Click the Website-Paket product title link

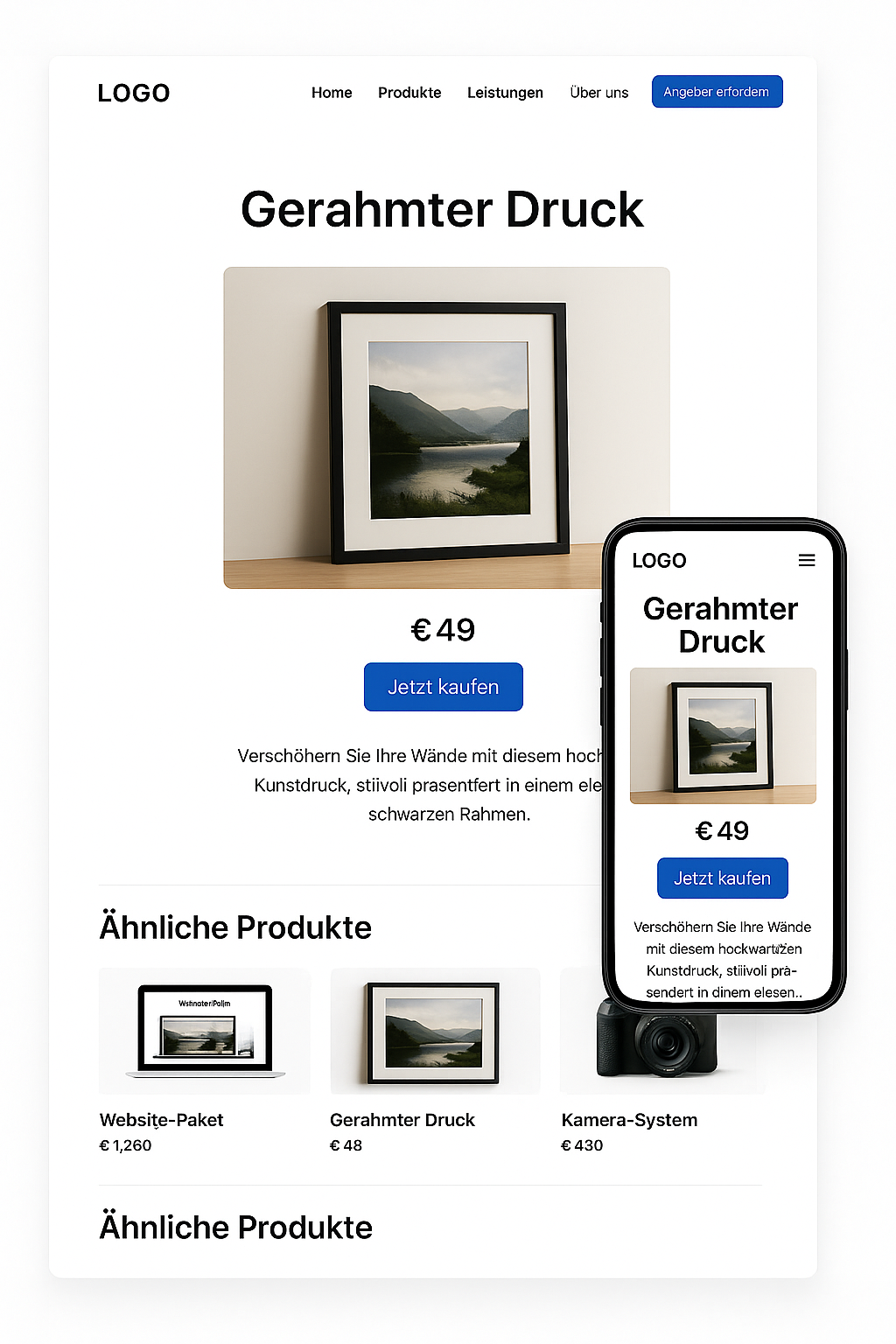pos(161,1120)
